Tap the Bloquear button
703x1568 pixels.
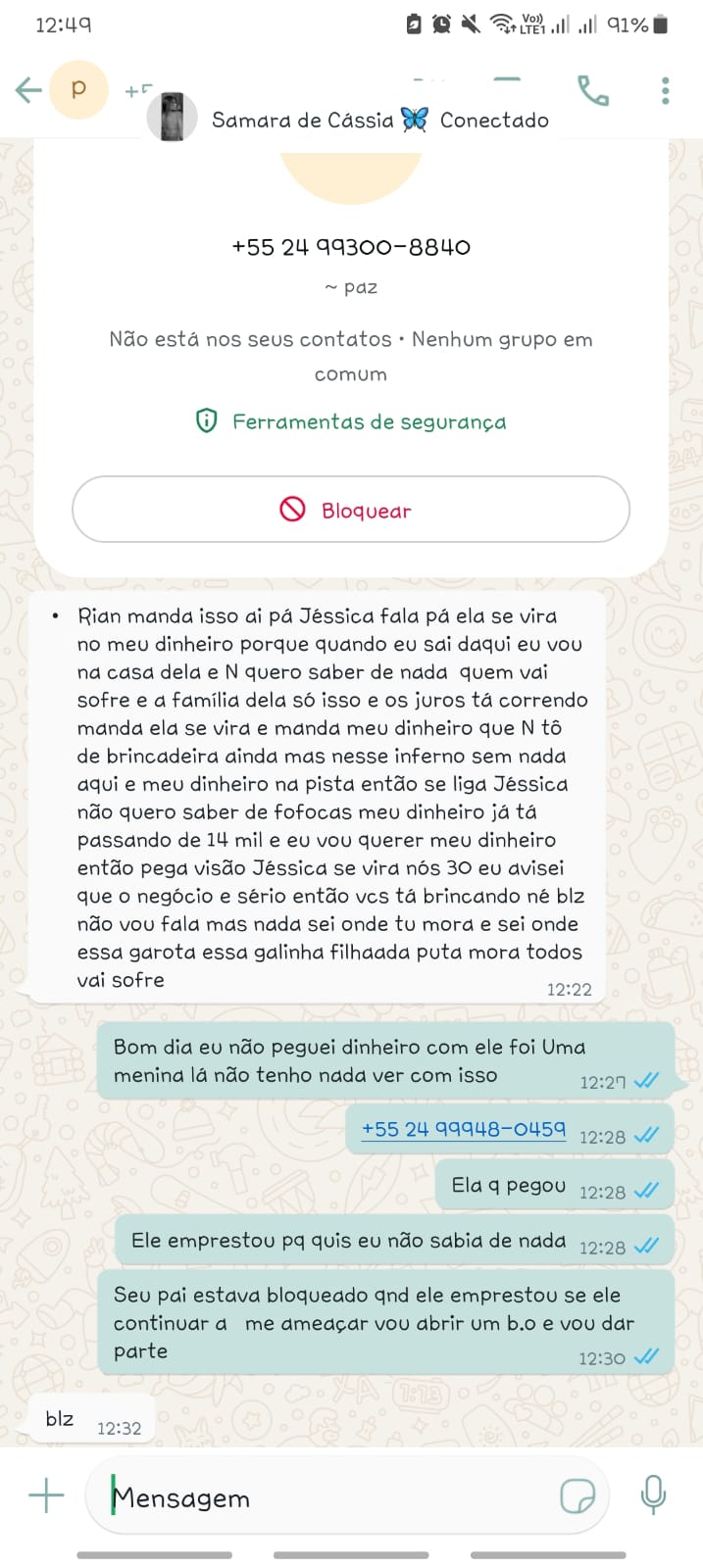(351, 510)
